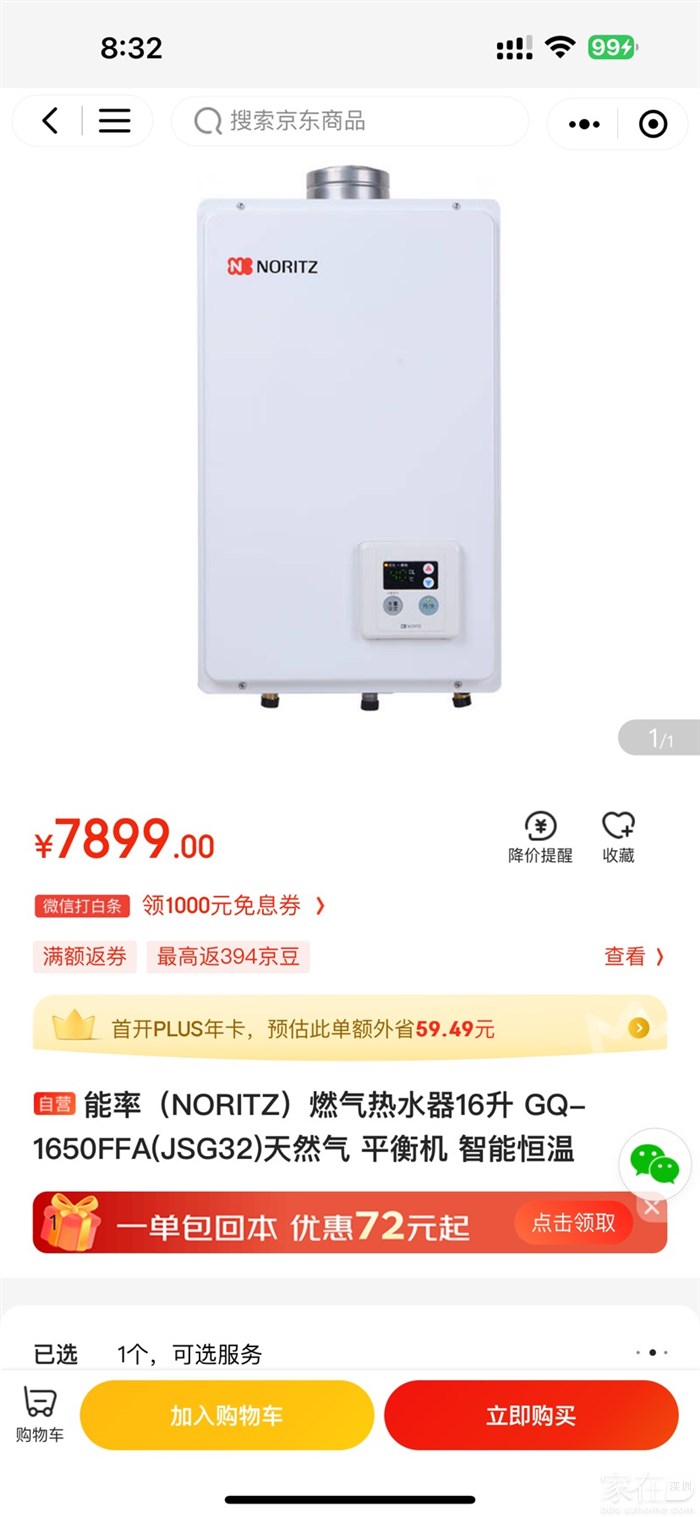Open the hamburger menu
This screenshot has height=1517, width=700.
[114, 122]
